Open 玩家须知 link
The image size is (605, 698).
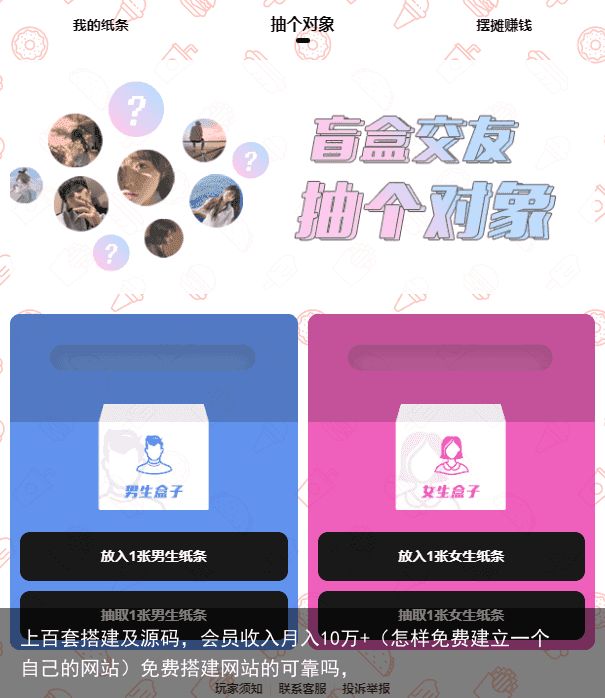pyautogui.click(x=239, y=688)
